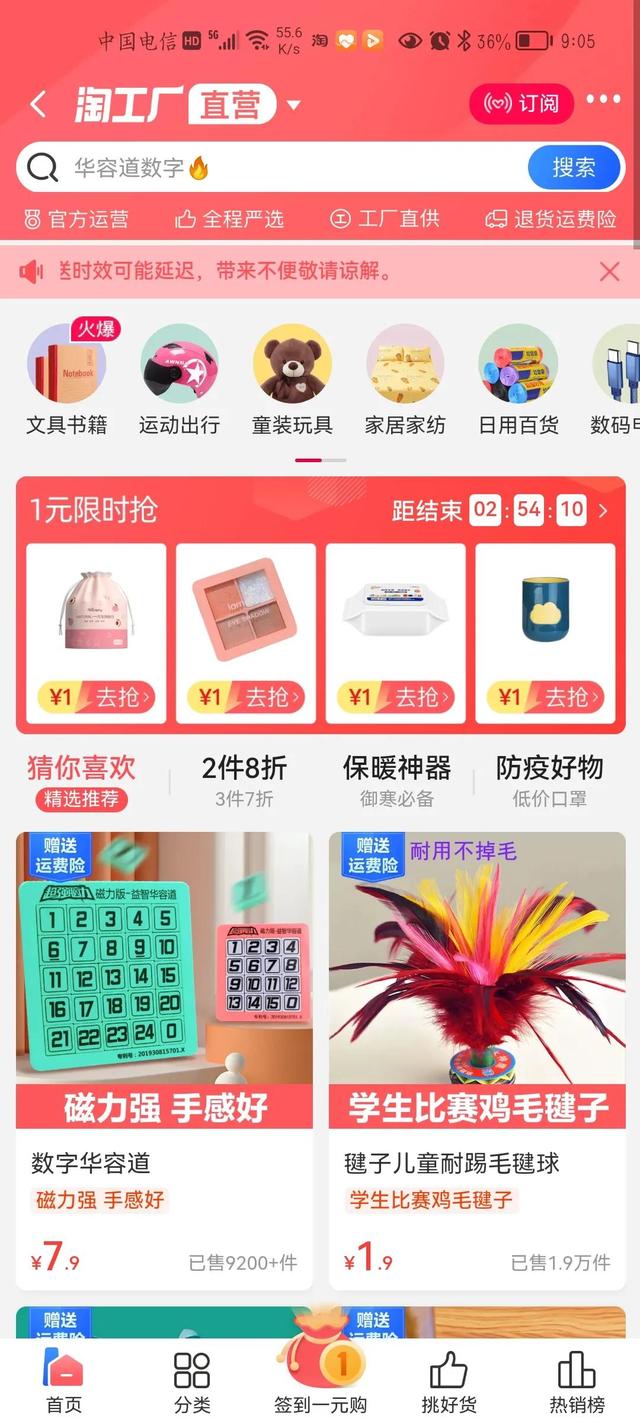Switch to the 保暖神器 tab
Image resolution: width=640 pixels, height=1422 pixels.
397,780
